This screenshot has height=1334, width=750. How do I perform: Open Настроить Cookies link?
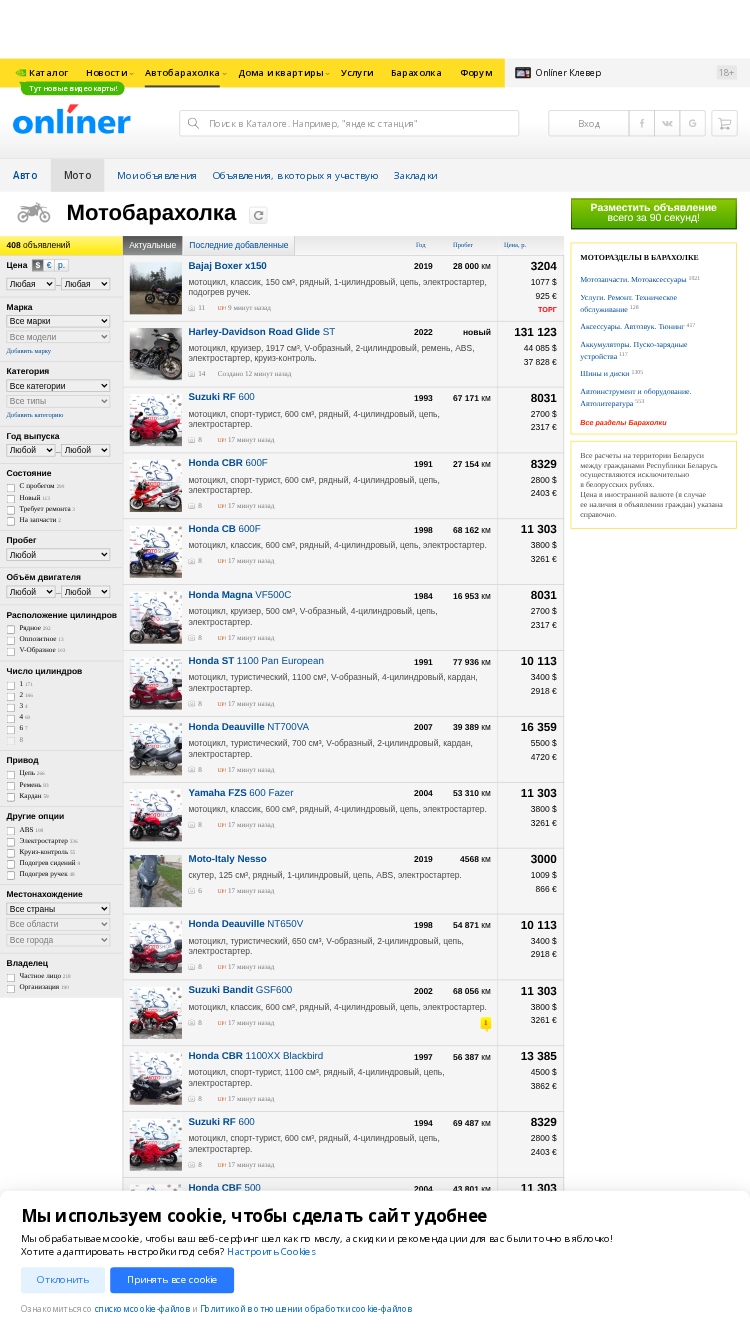[x=271, y=1251]
